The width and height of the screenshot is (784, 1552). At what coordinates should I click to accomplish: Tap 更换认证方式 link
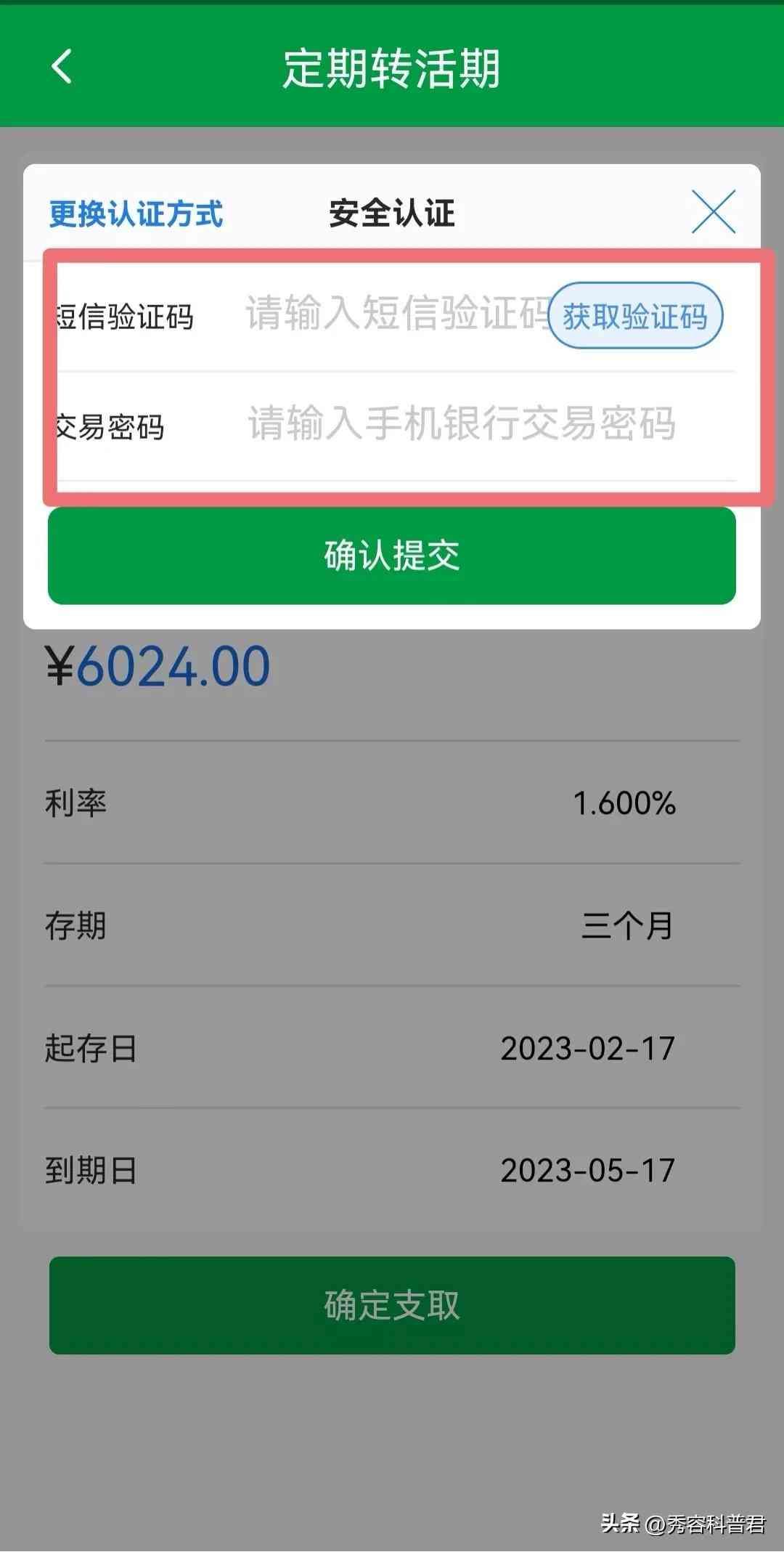pos(136,214)
